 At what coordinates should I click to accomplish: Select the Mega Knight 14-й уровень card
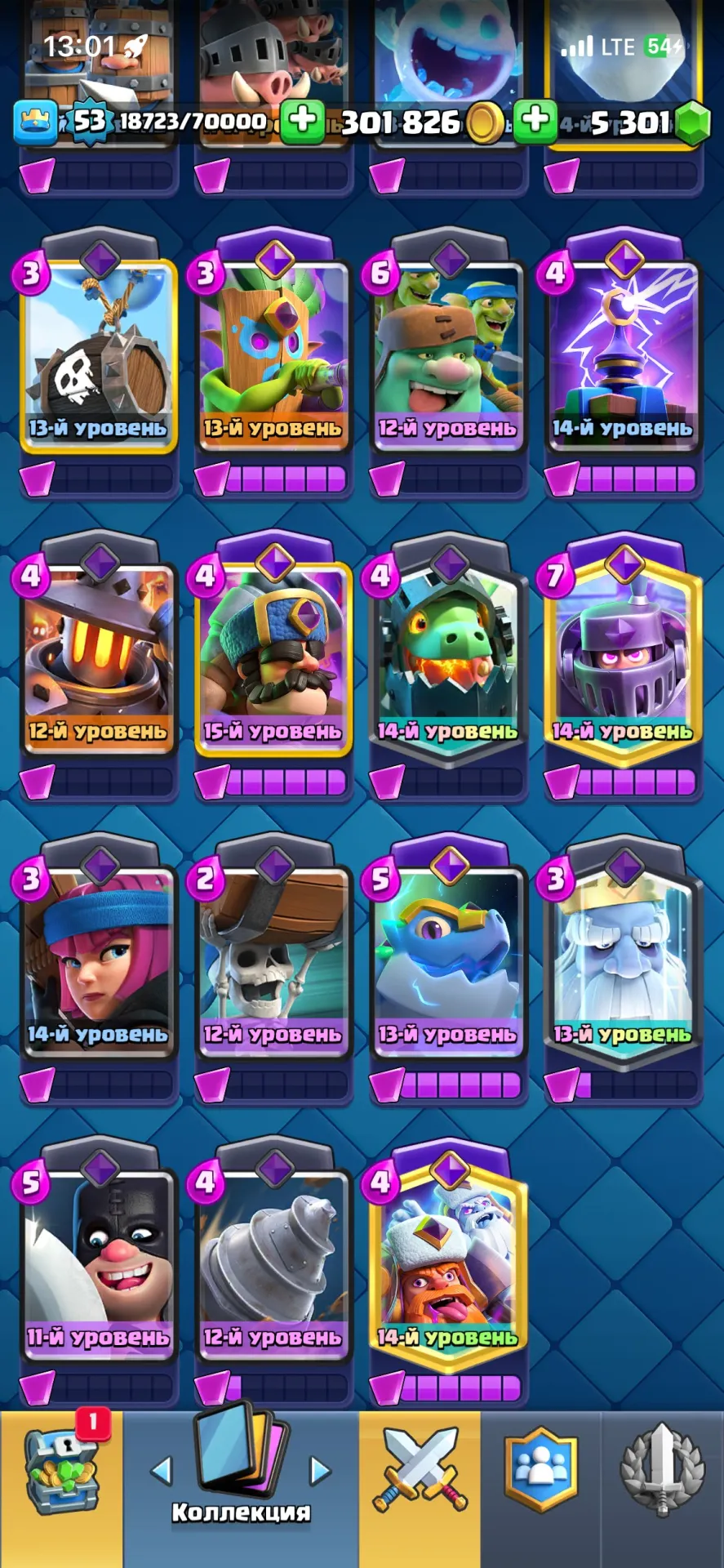tap(624, 661)
